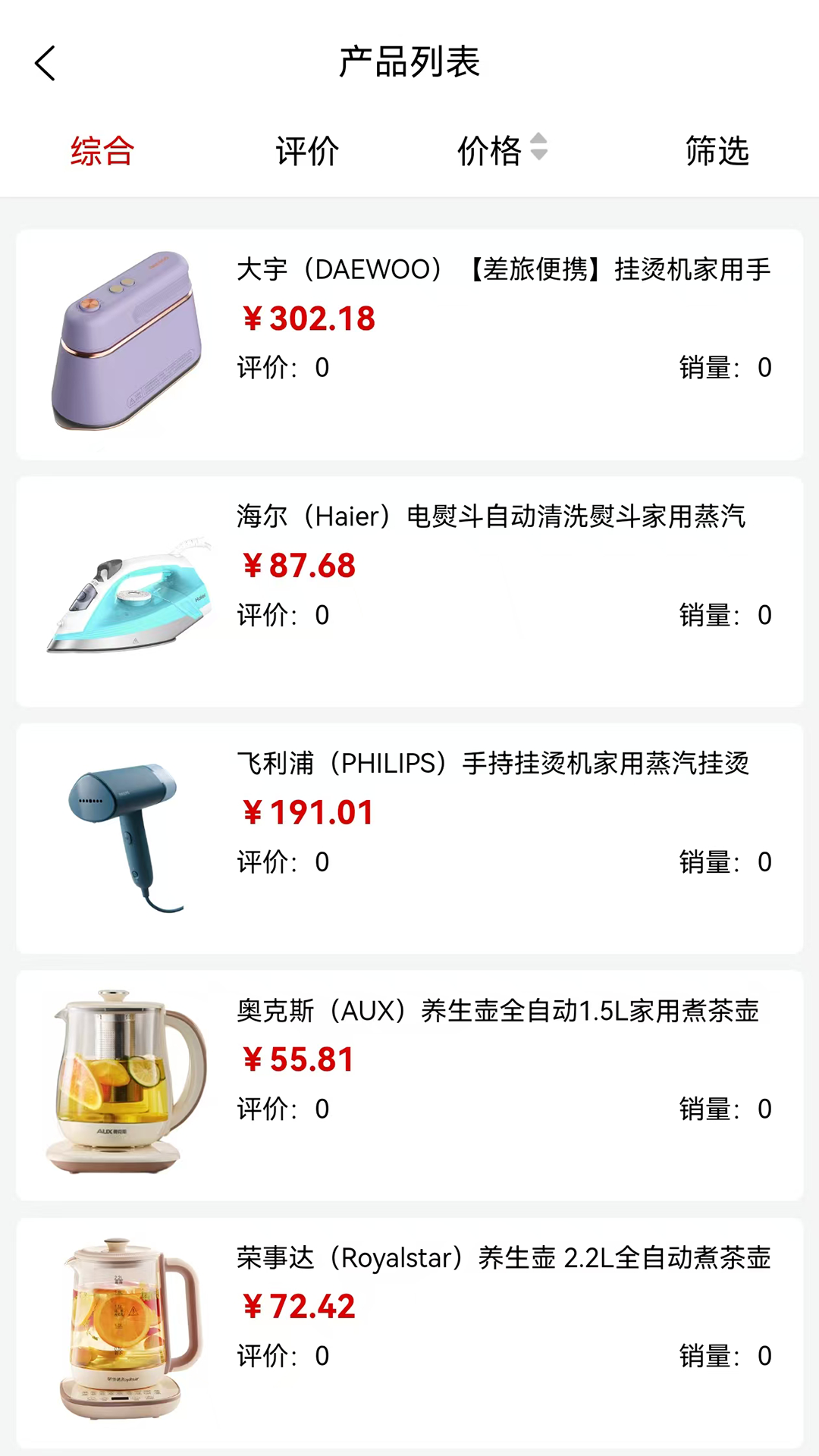819x1456 pixels.
Task: Go back from the 产品列表 page
Action: (45, 63)
